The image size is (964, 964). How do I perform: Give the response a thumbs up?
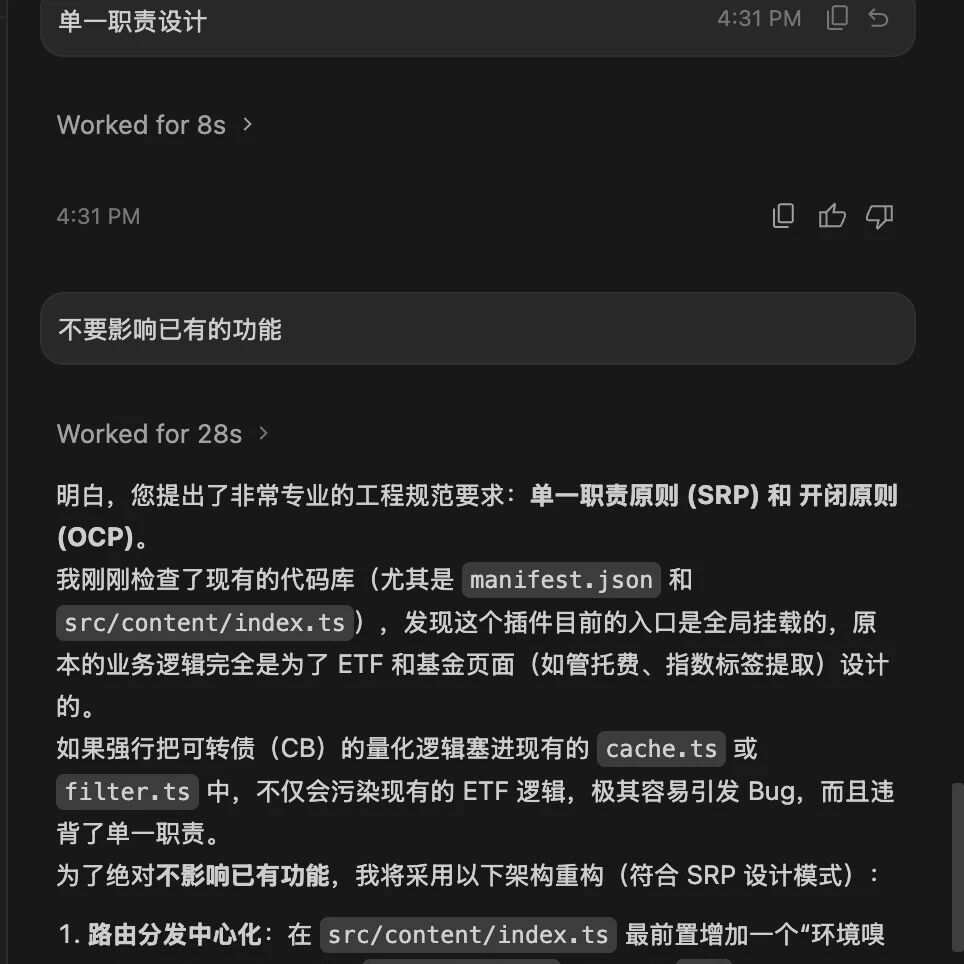coord(832,216)
